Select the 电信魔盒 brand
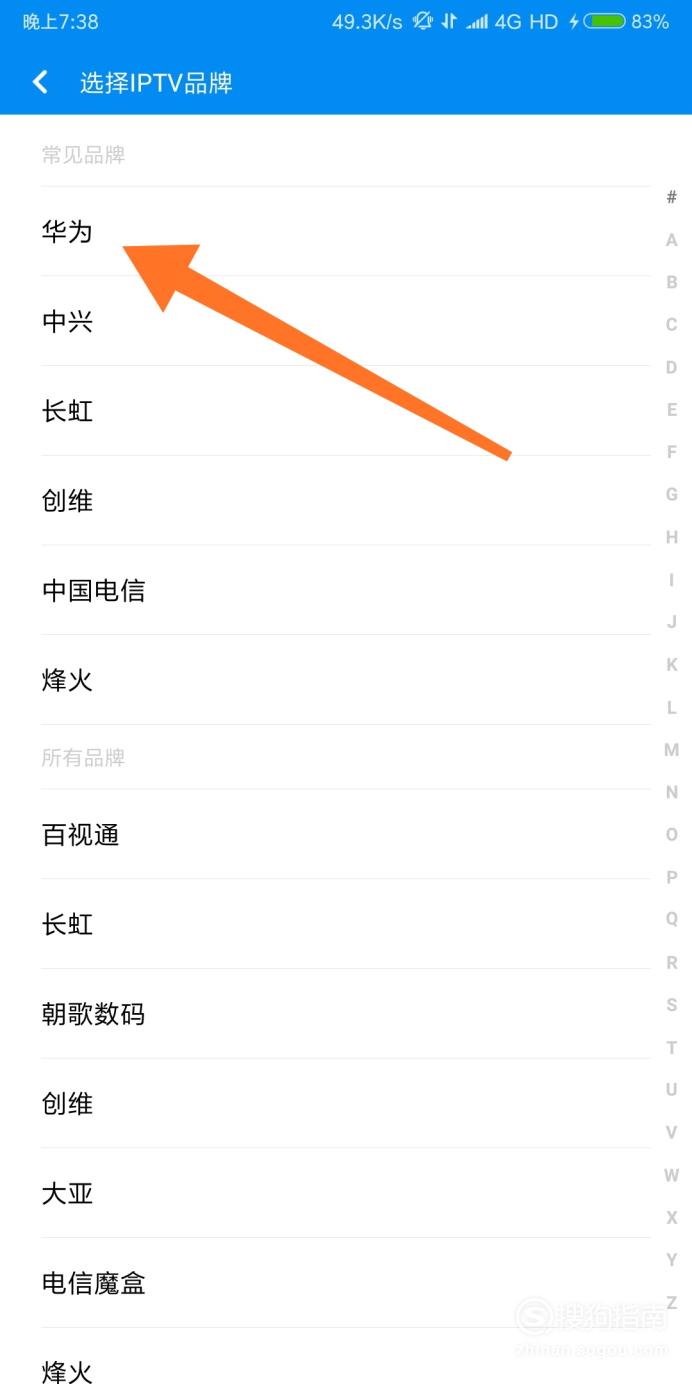This screenshot has height=1384, width=692. [x=346, y=1283]
